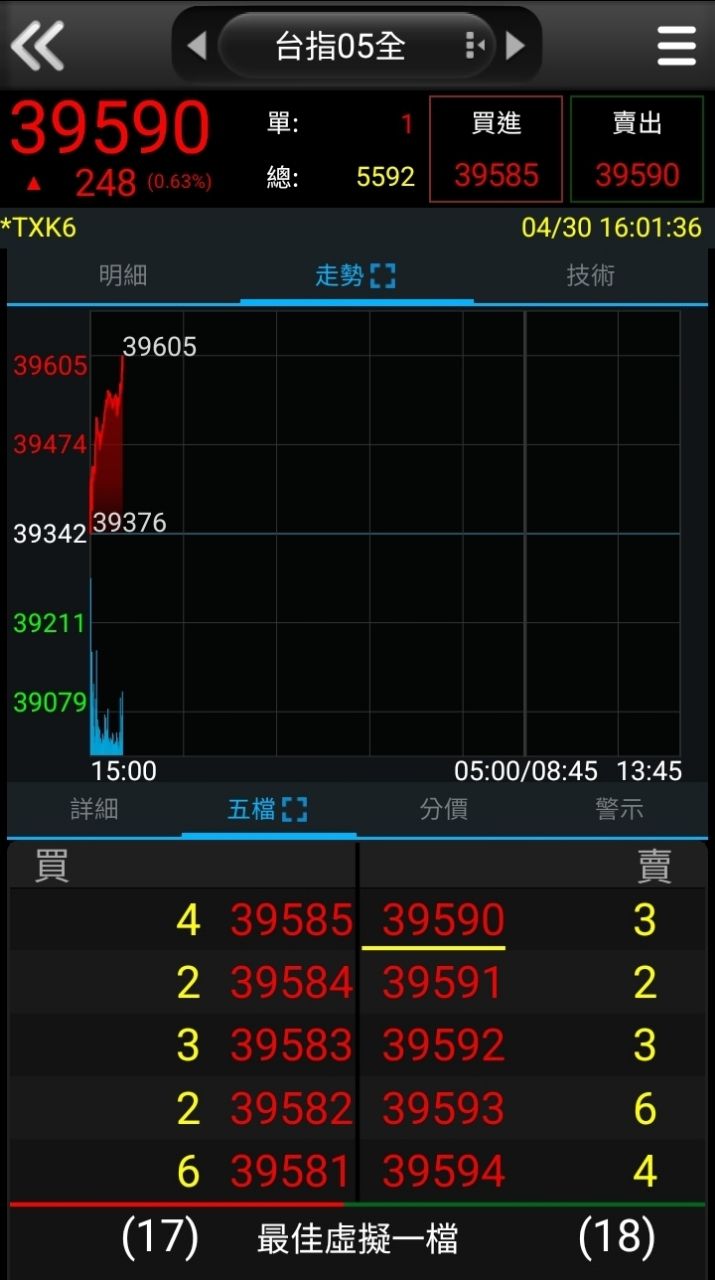Select the bid price 39585 row
The image size is (715, 1280).
tap(182, 920)
